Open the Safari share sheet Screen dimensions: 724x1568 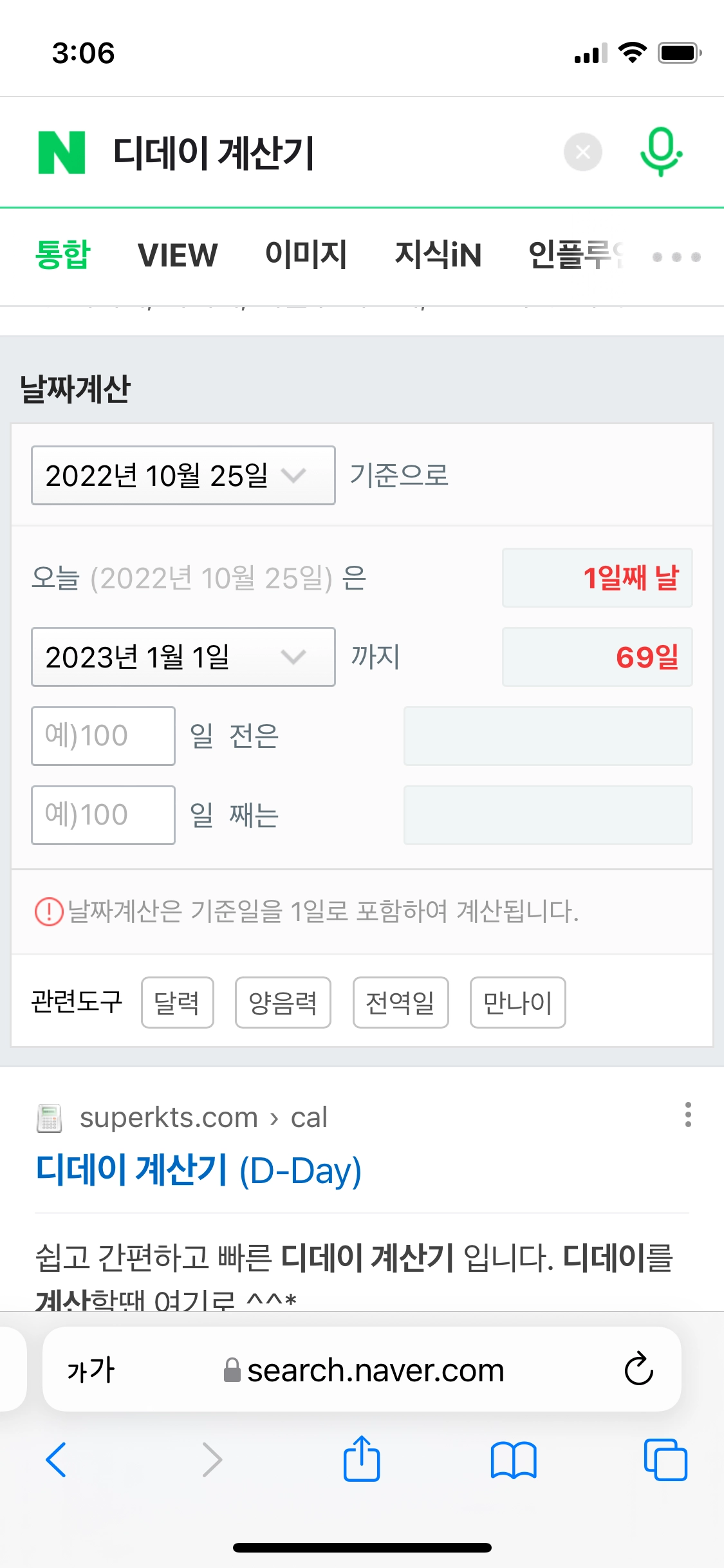362,1459
